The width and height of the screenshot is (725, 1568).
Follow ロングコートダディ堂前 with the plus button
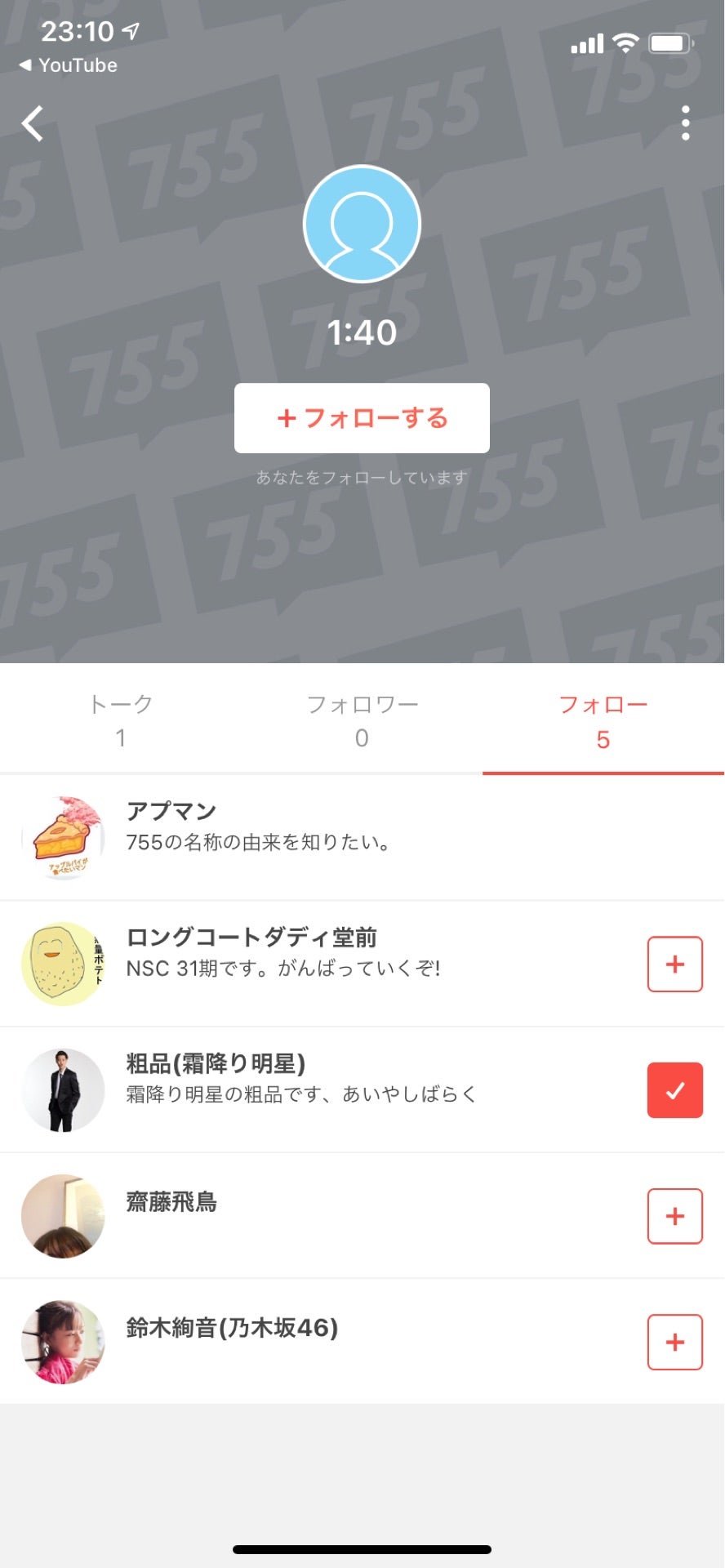click(x=674, y=964)
